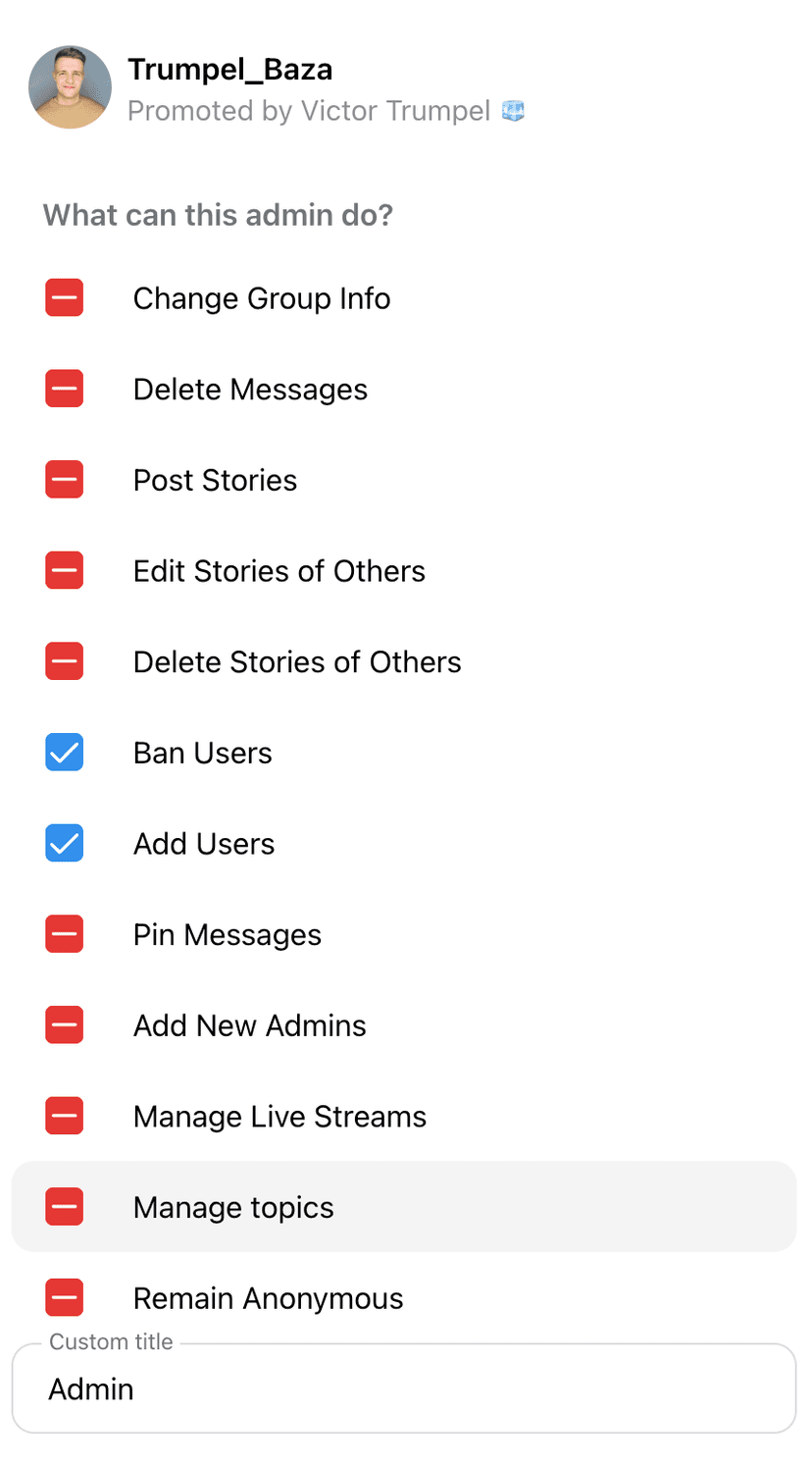Allow this admin to Post Stories
This screenshot has height=1466, width=812.
click(65, 480)
